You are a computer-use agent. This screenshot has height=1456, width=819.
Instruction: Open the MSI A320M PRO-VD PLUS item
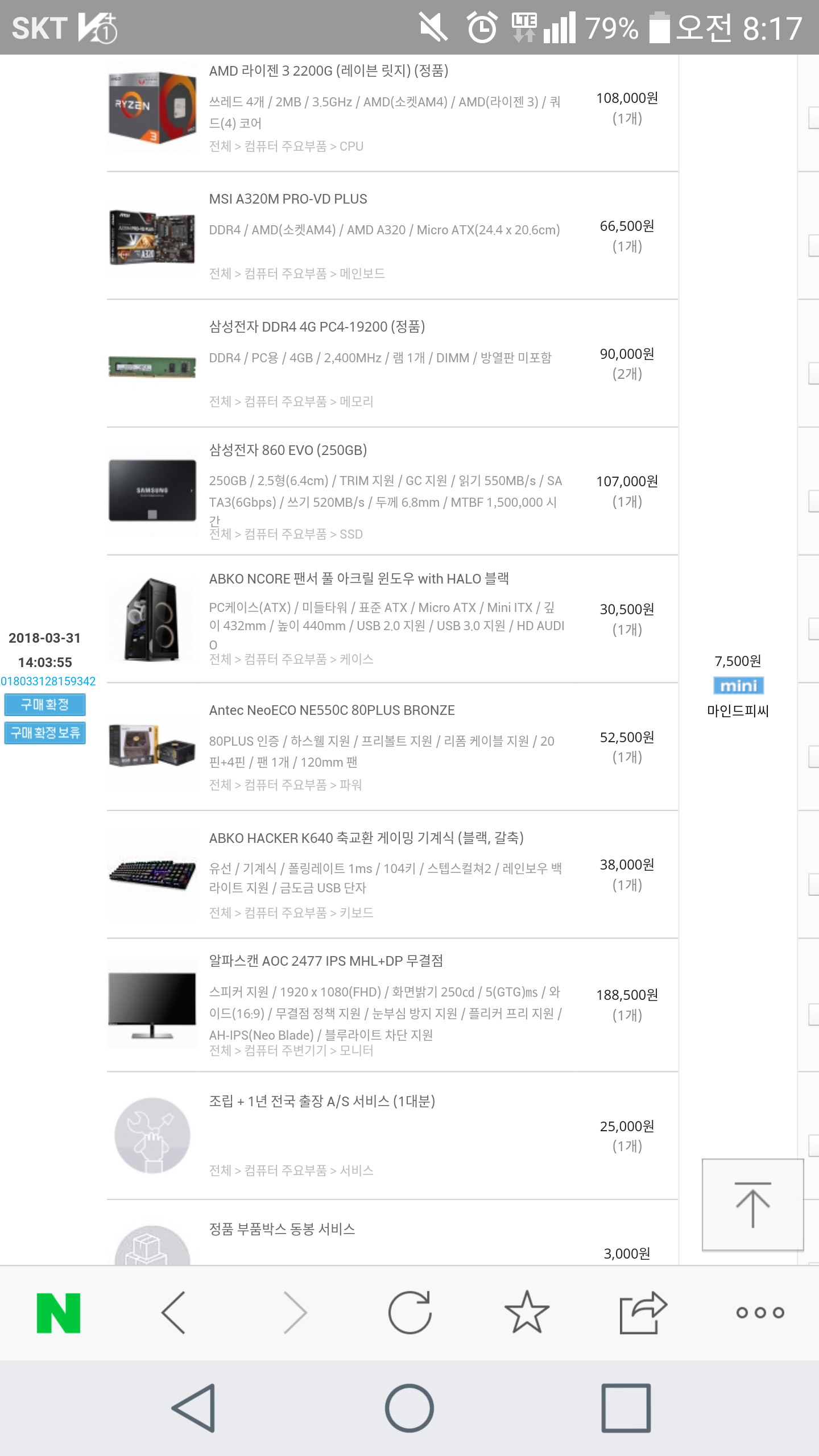288,199
